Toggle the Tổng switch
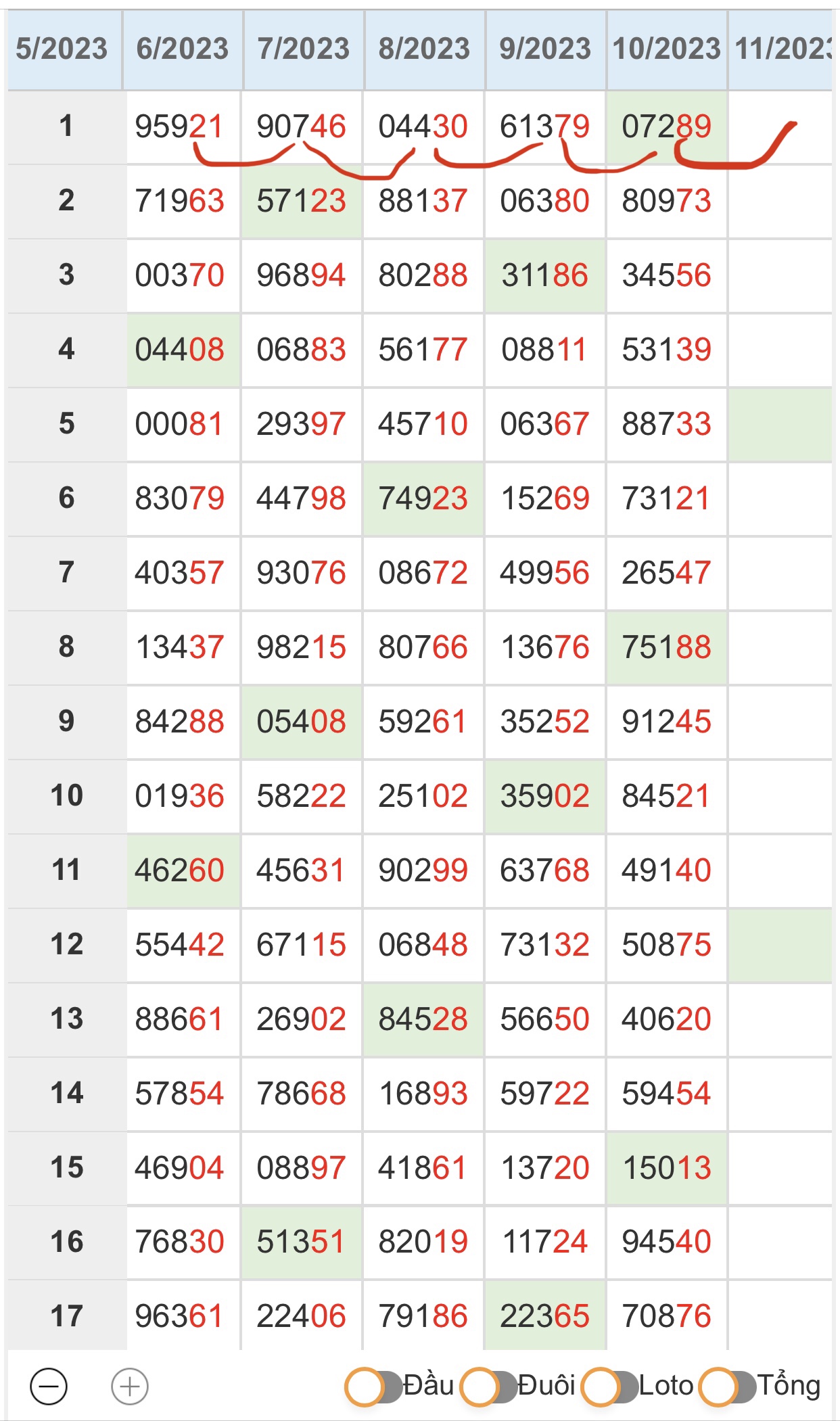The image size is (840, 1421). (727, 1387)
